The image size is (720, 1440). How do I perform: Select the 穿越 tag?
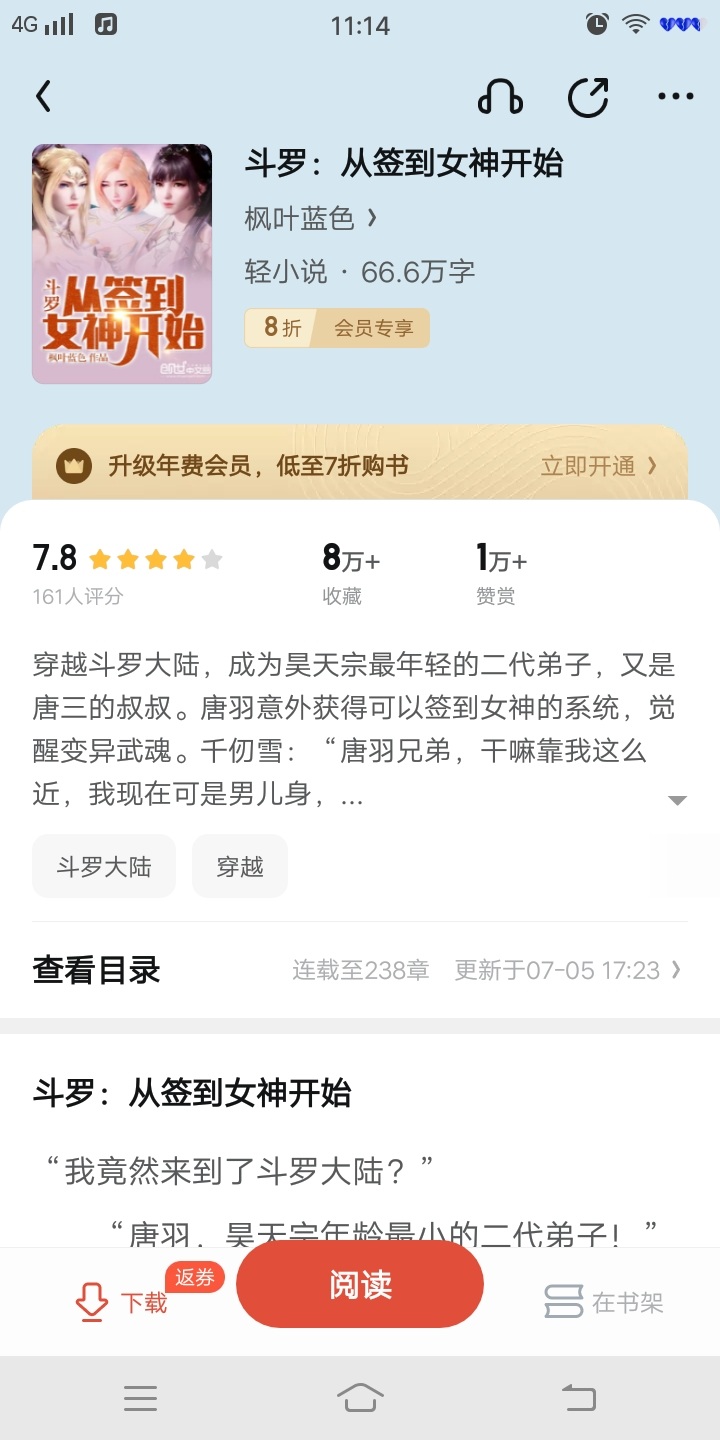[240, 866]
